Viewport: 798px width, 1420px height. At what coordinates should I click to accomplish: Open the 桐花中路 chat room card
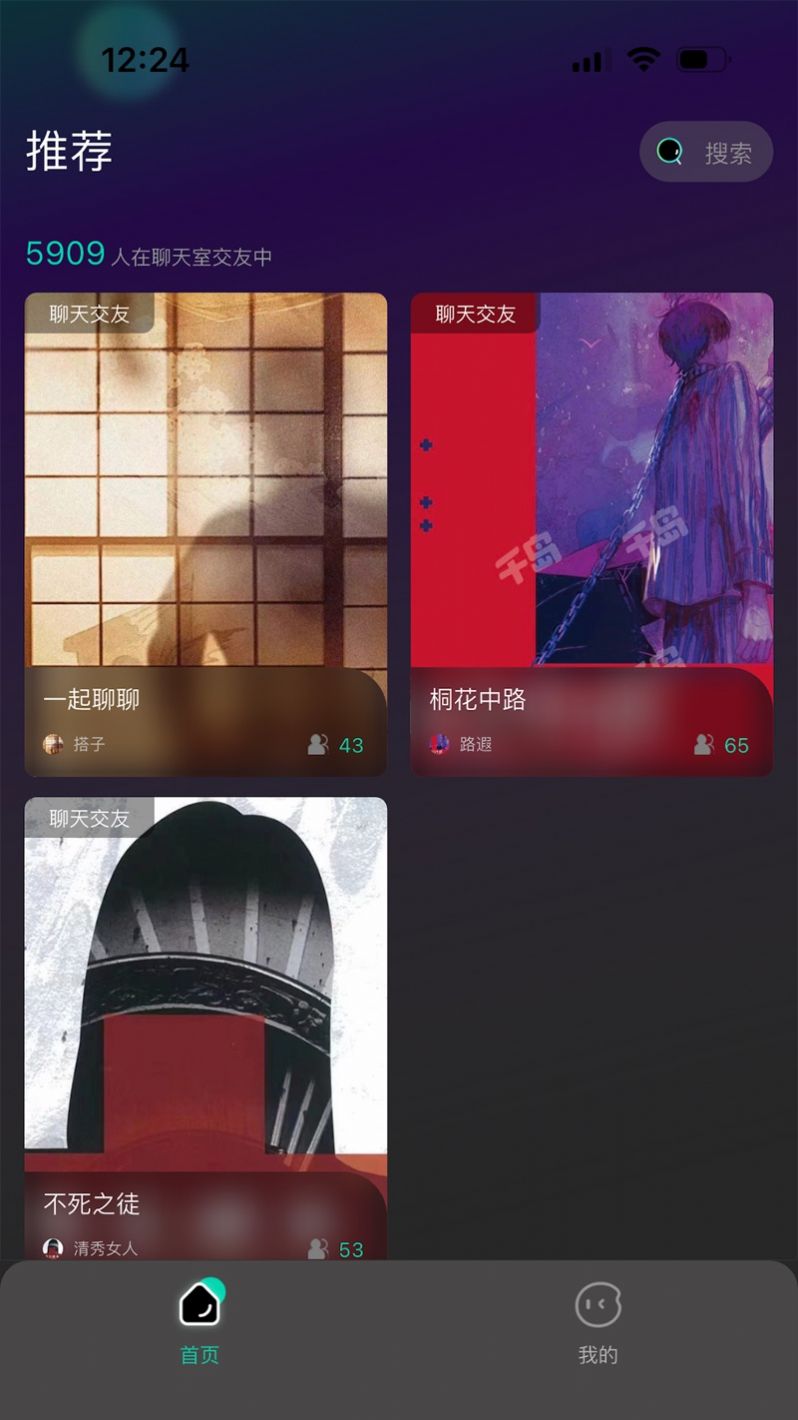590,500
